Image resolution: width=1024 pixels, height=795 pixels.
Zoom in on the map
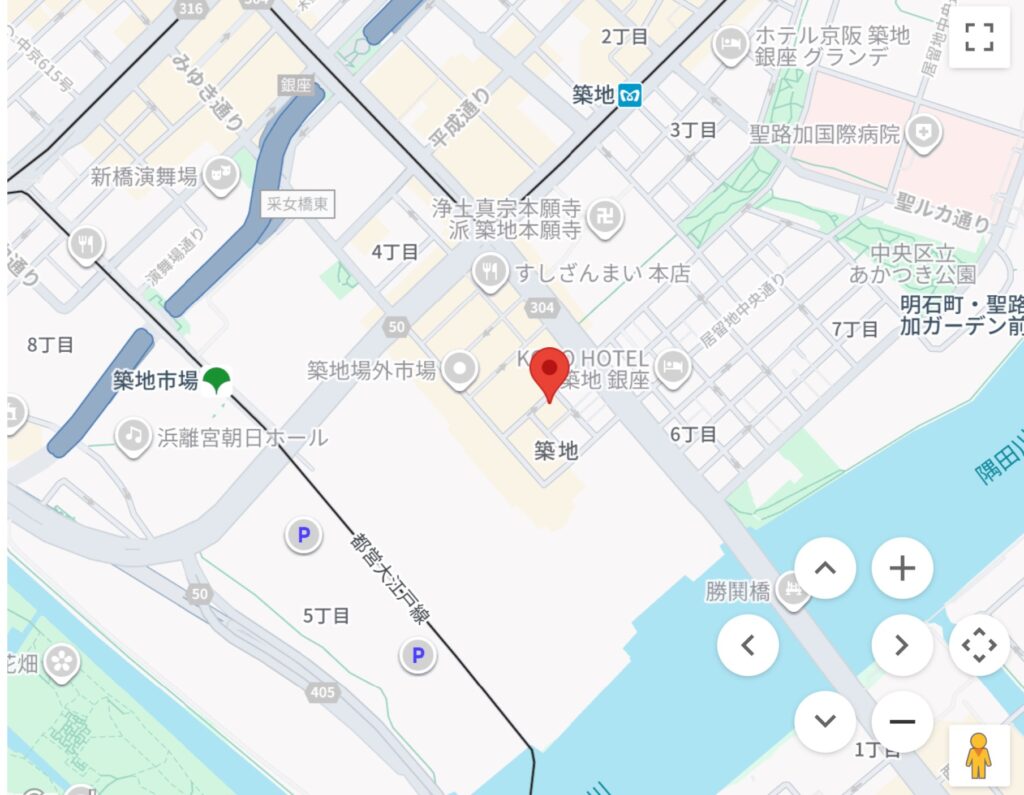click(902, 569)
